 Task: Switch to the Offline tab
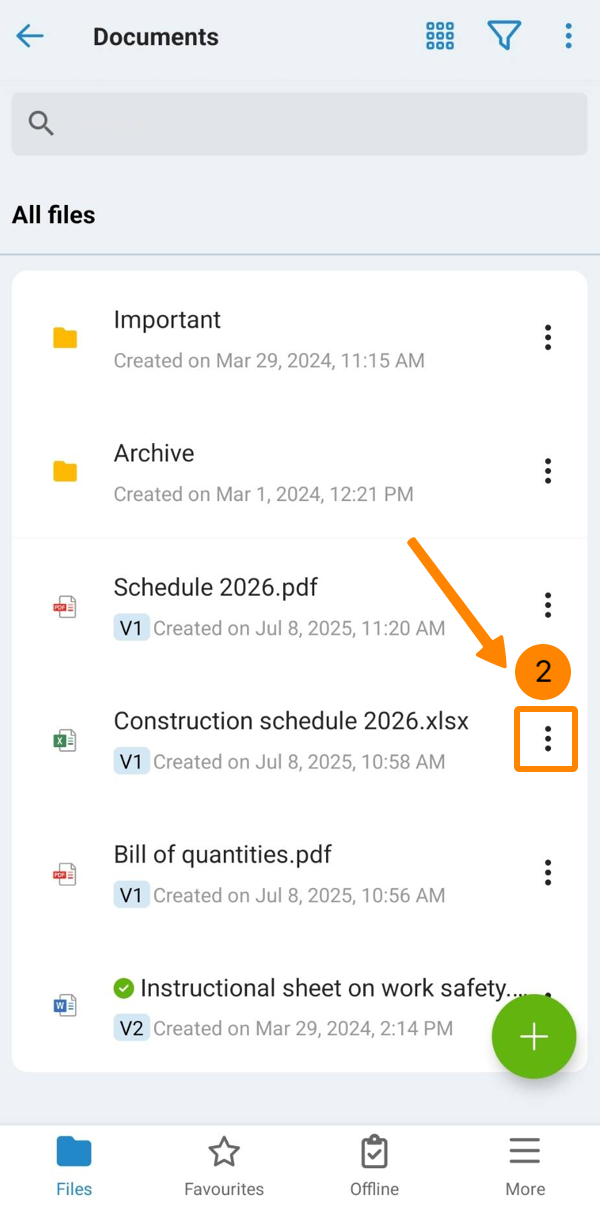click(x=374, y=1166)
